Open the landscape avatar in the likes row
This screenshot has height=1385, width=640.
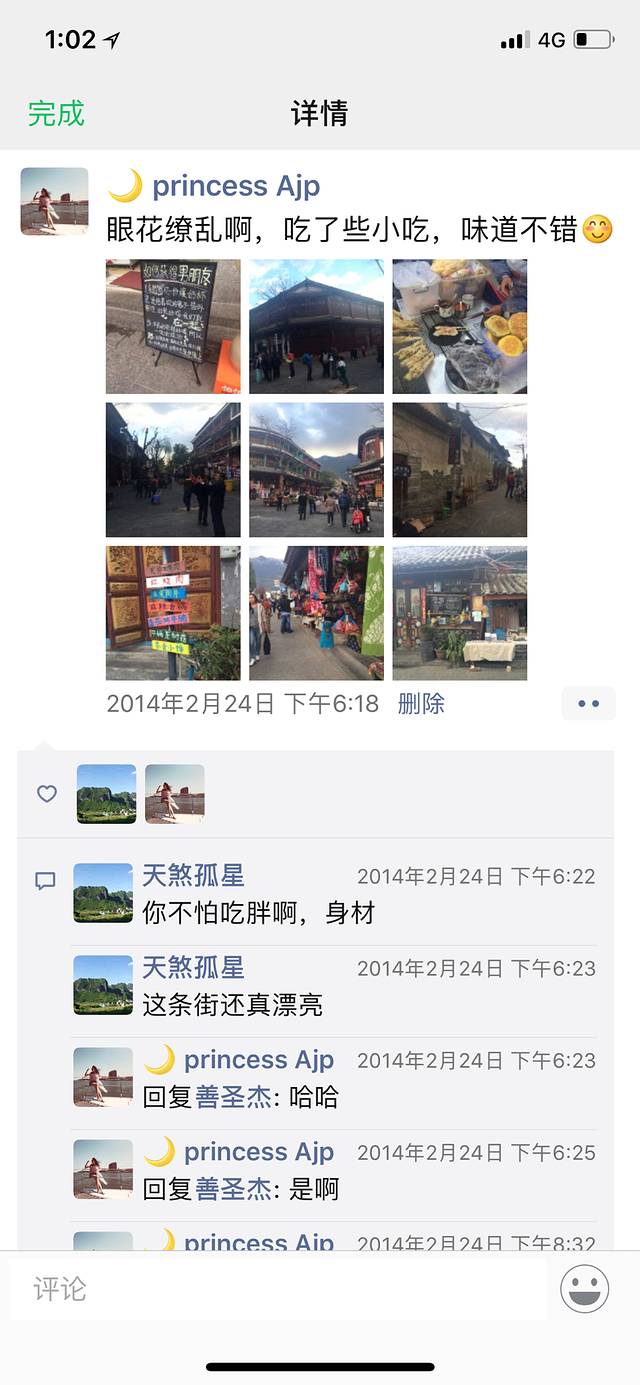click(106, 793)
